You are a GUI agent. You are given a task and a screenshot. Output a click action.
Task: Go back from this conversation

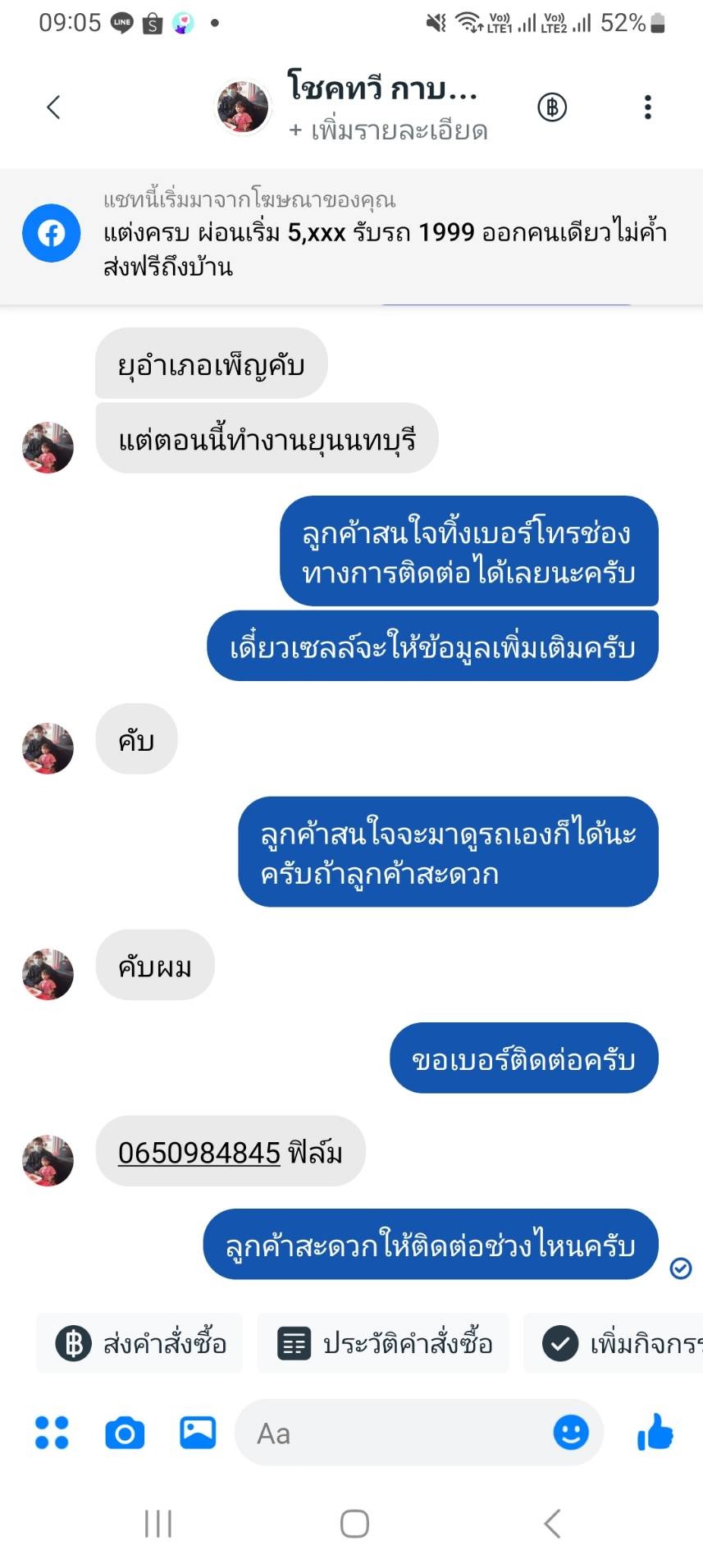tap(54, 107)
